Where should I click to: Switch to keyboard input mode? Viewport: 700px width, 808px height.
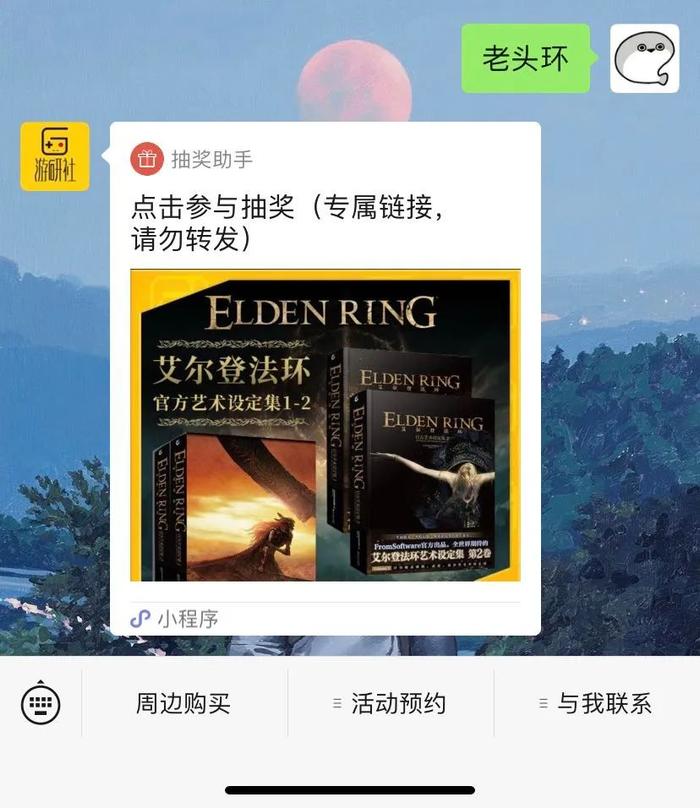click(x=40, y=702)
